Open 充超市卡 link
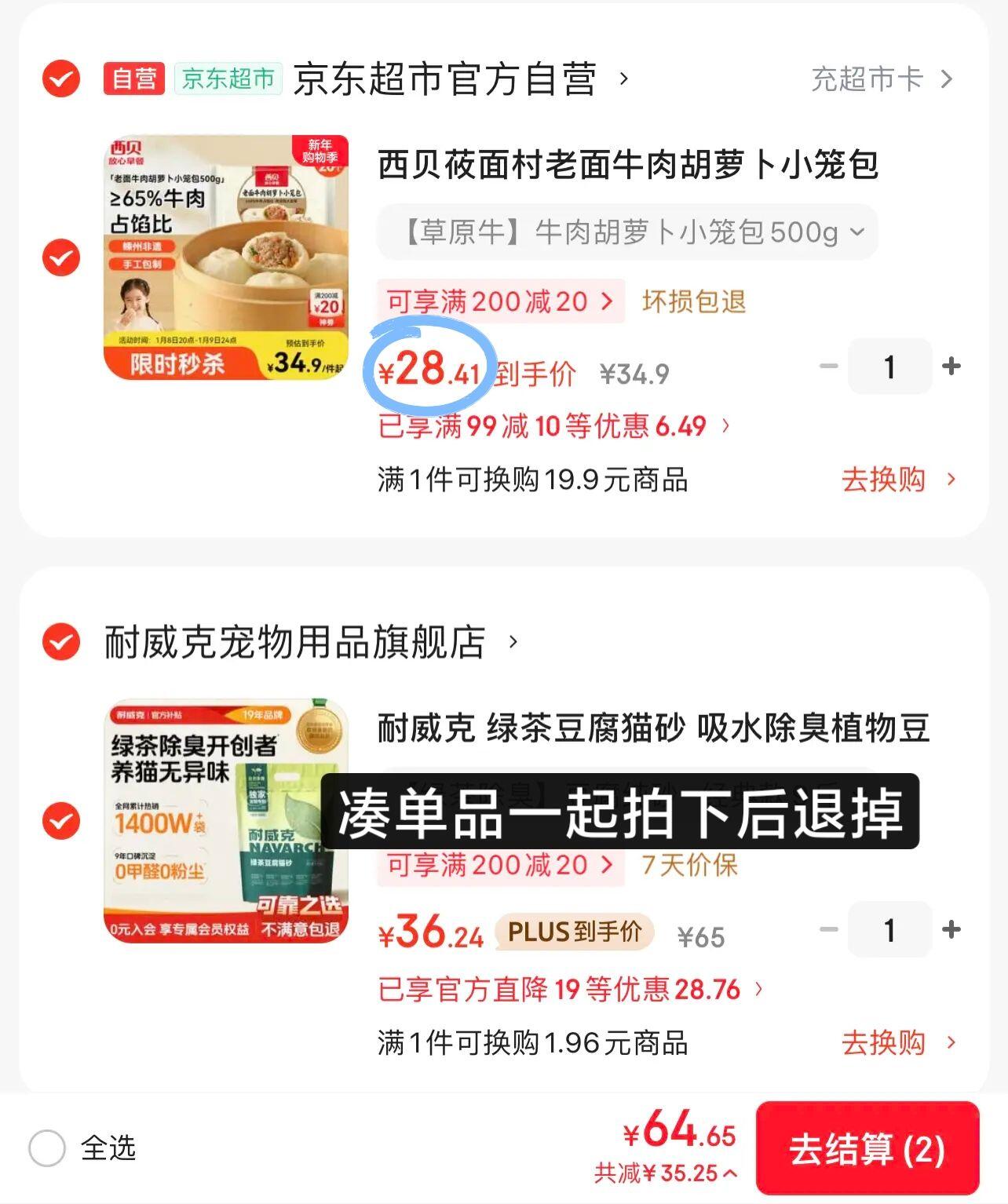 [x=881, y=79]
